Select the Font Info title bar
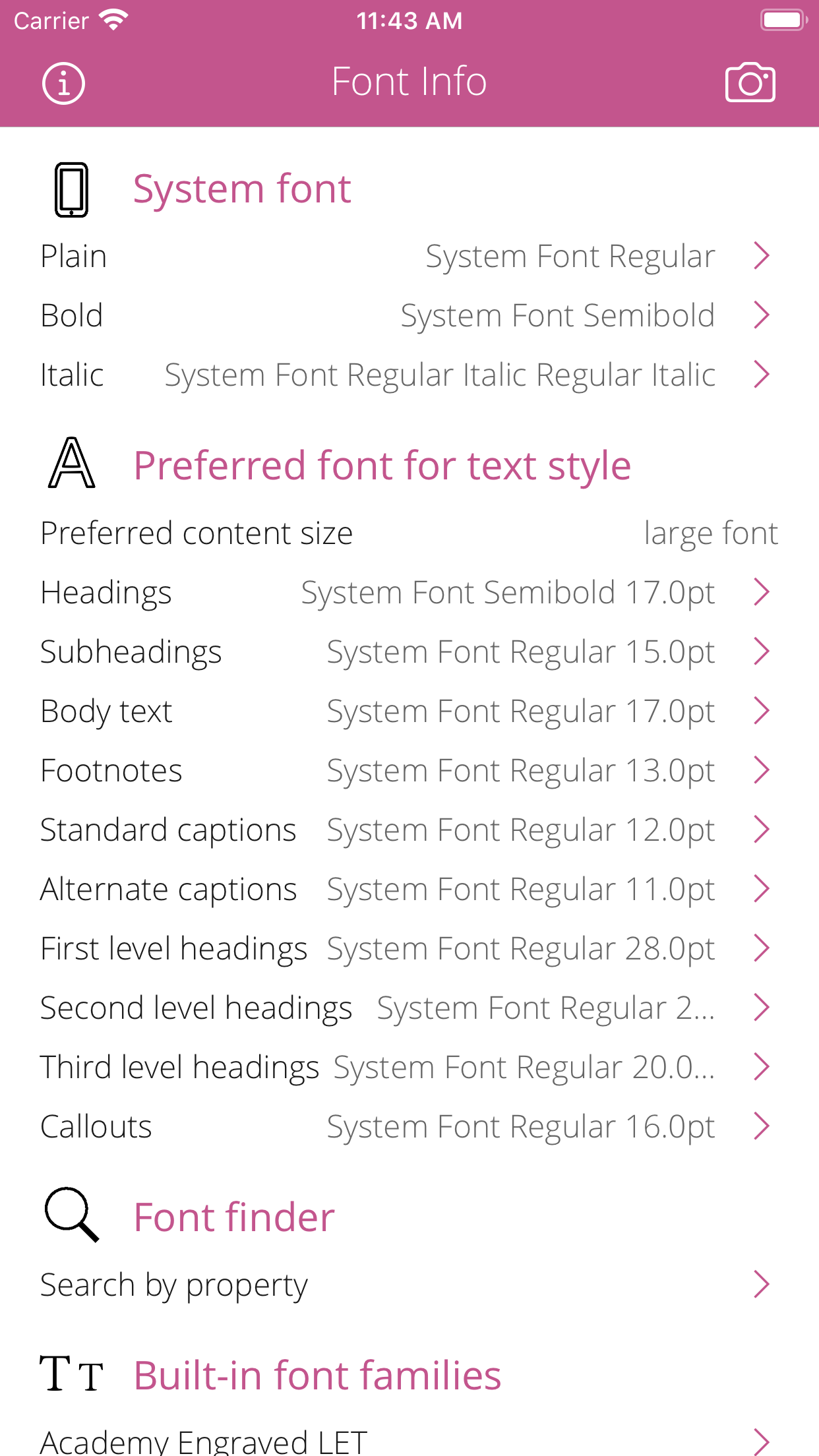819x1456 pixels. point(409,80)
